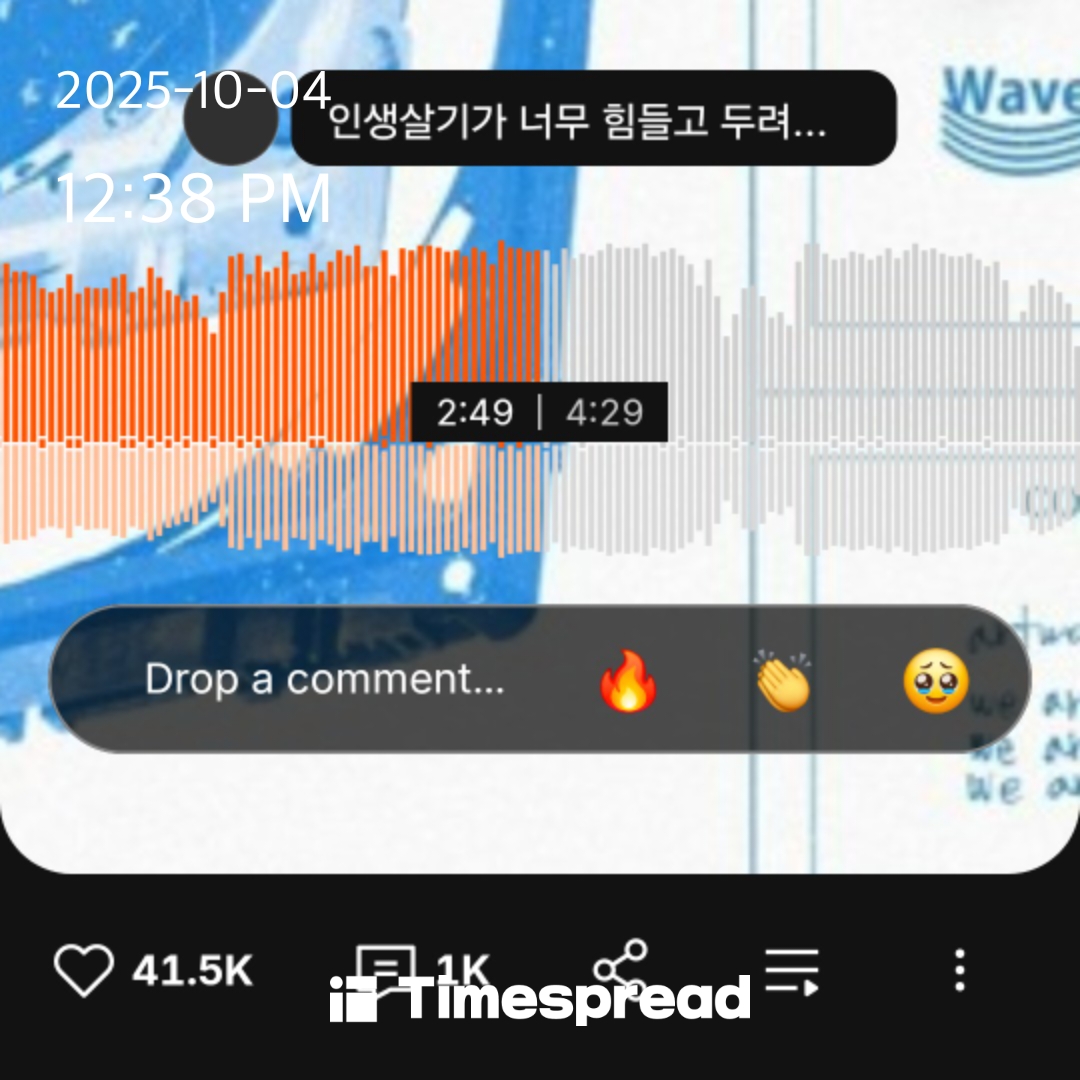Like this track with the heart icon
This screenshot has height=1080, width=1080.
(83, 971)
